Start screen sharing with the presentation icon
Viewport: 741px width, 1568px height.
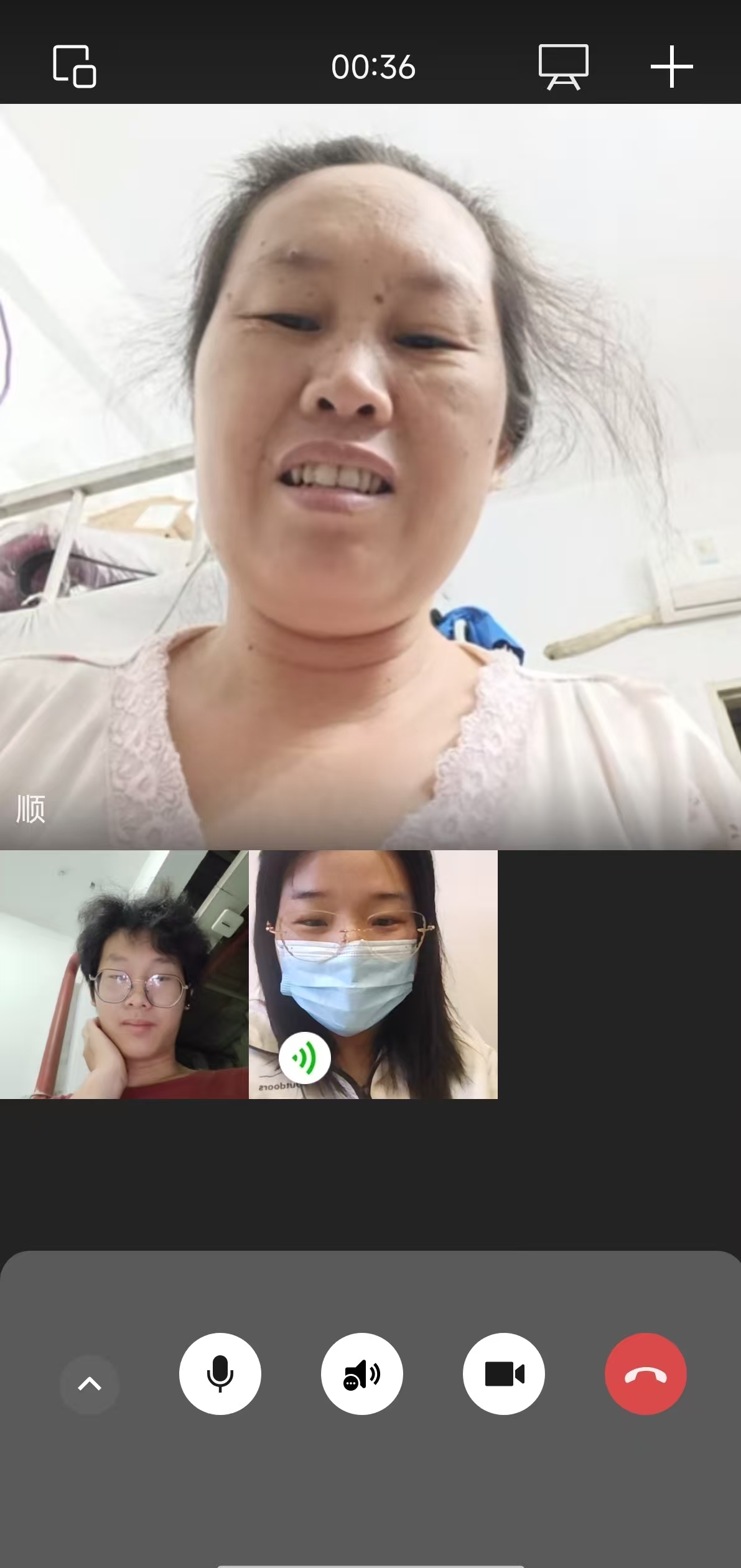point(563,67)
